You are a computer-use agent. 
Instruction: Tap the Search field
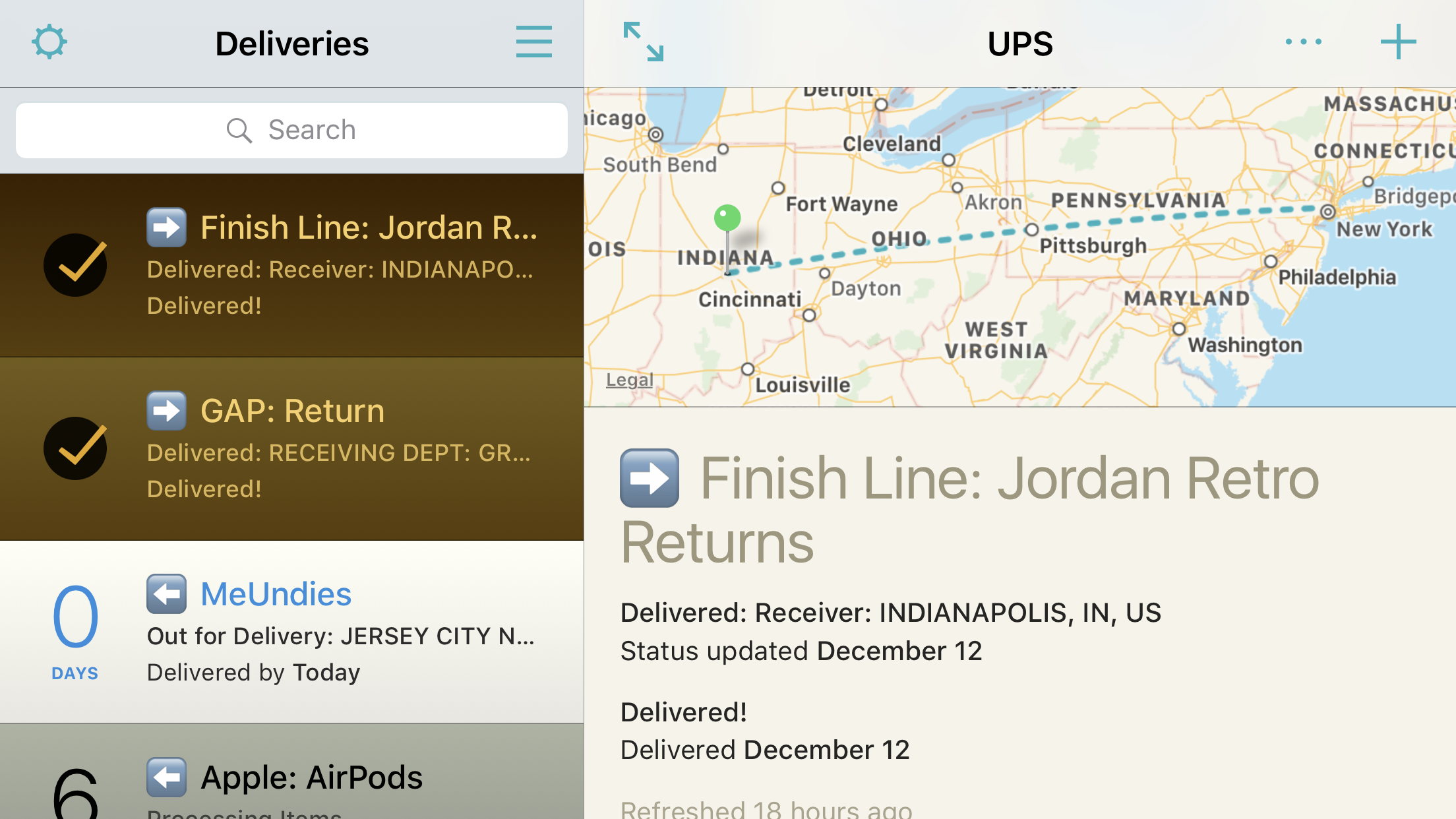coord(291,130)
